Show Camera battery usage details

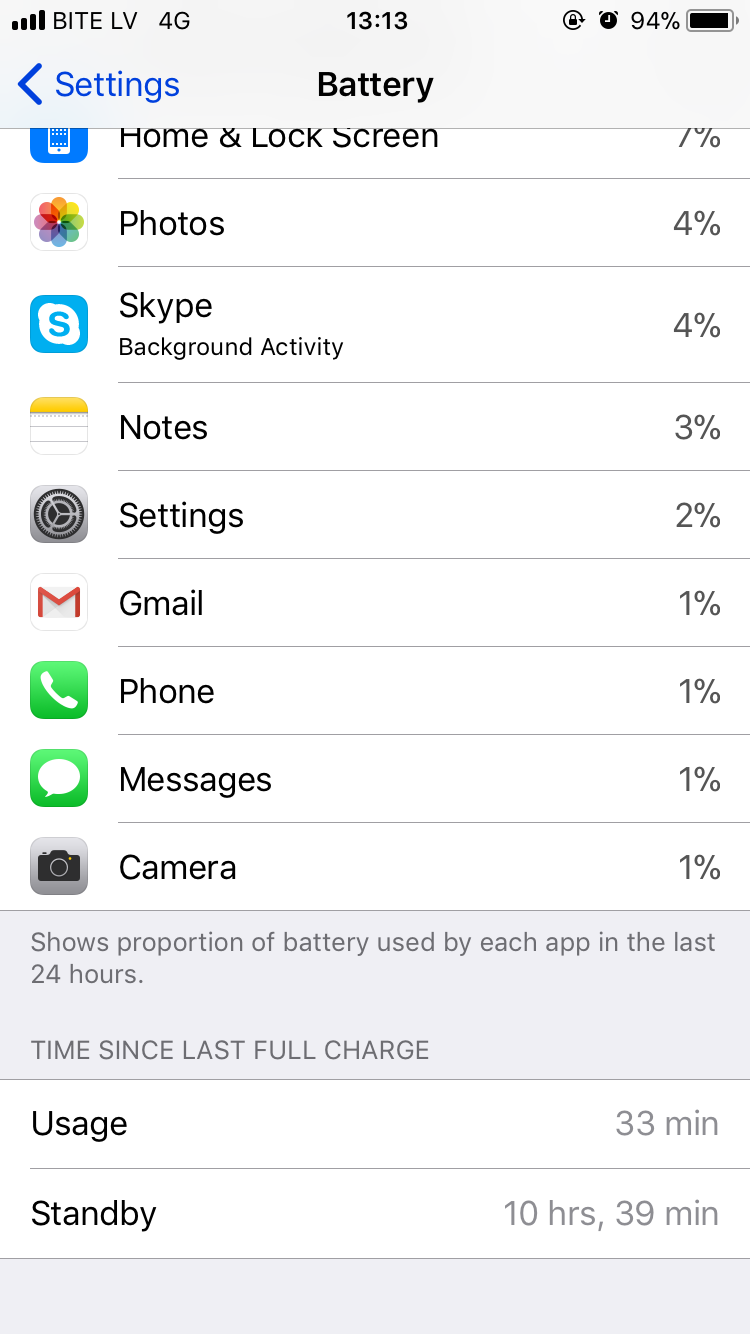coord(375,867)
